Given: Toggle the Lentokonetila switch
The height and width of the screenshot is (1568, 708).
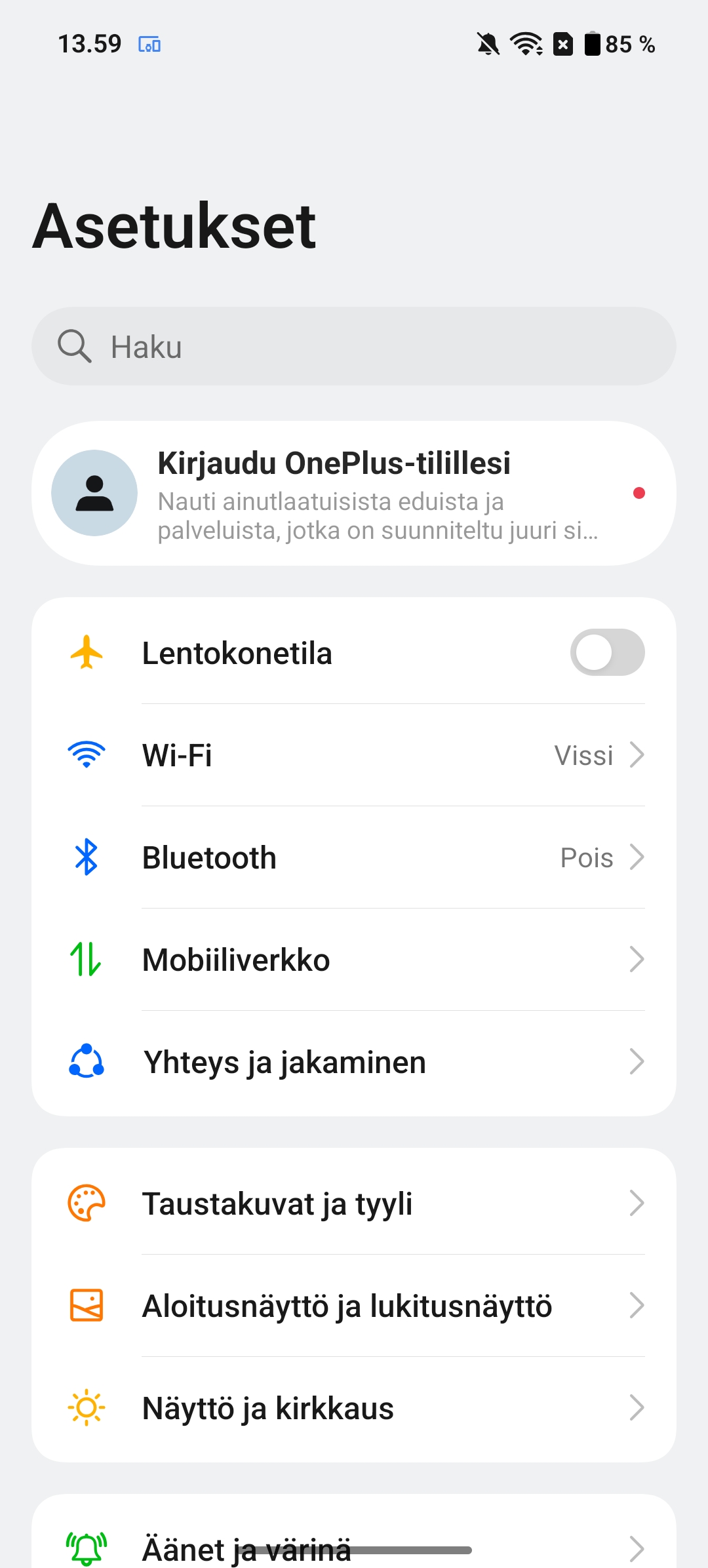Looking at the screenshot, I should coord(607,652).
